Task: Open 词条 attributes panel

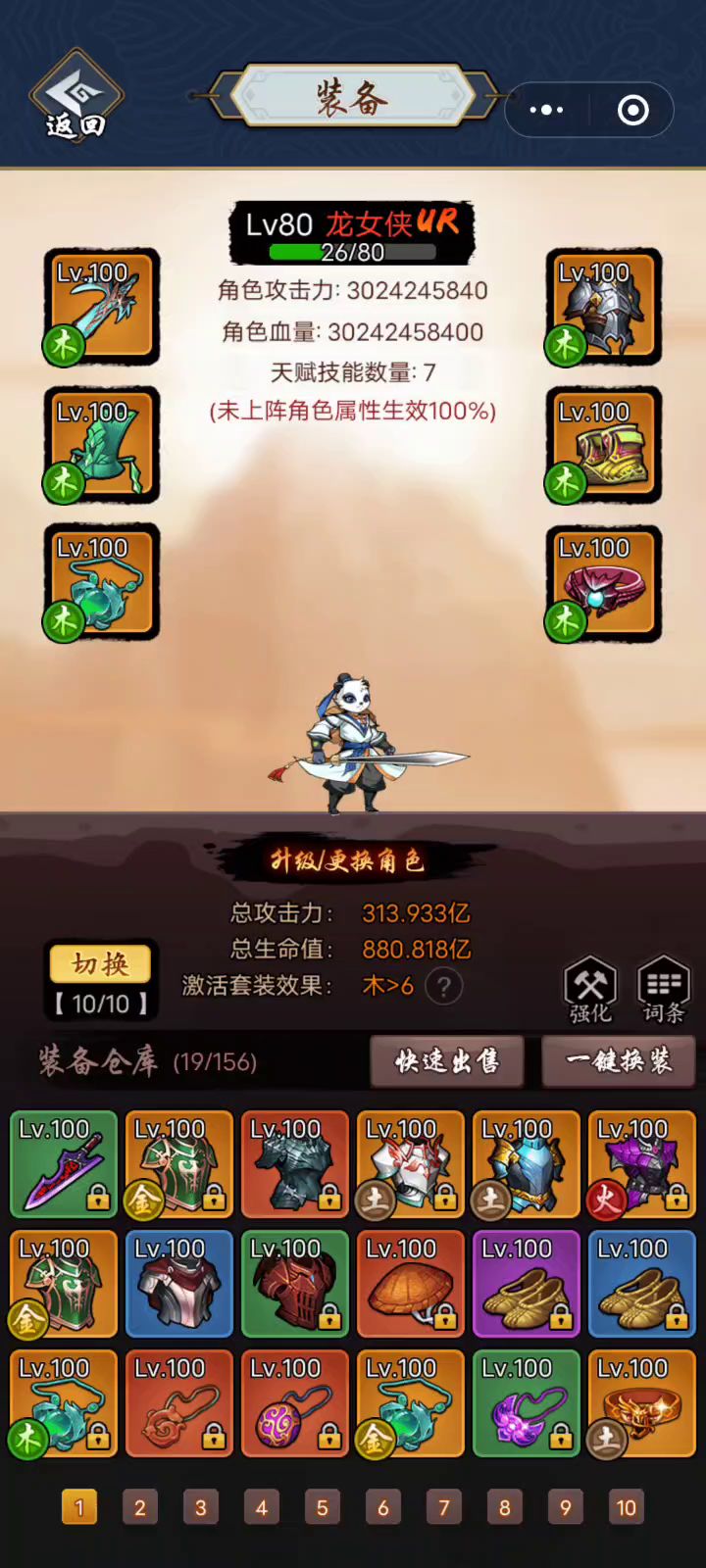Action: (664, 990)
